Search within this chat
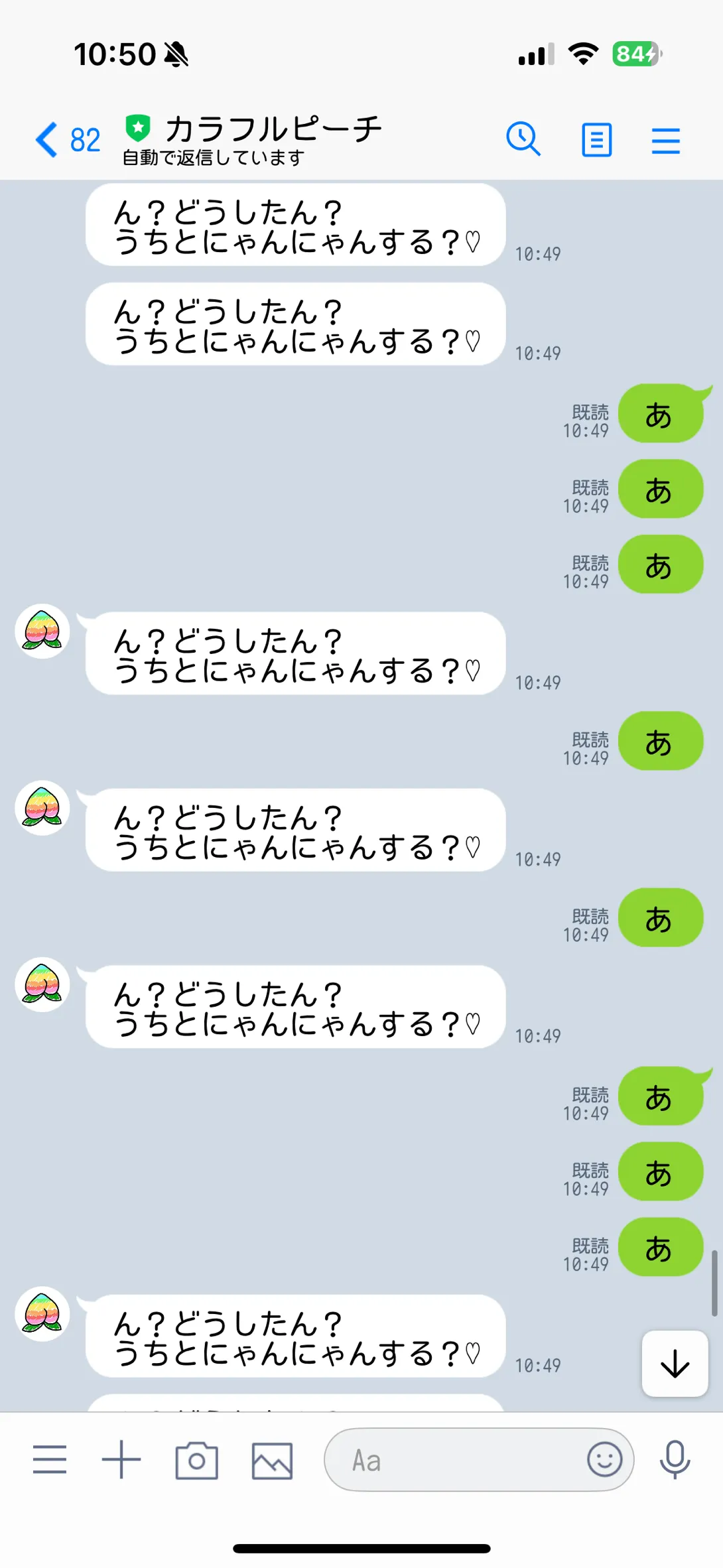The height and width of the screenshot is (1568, 723). (523, 140)
